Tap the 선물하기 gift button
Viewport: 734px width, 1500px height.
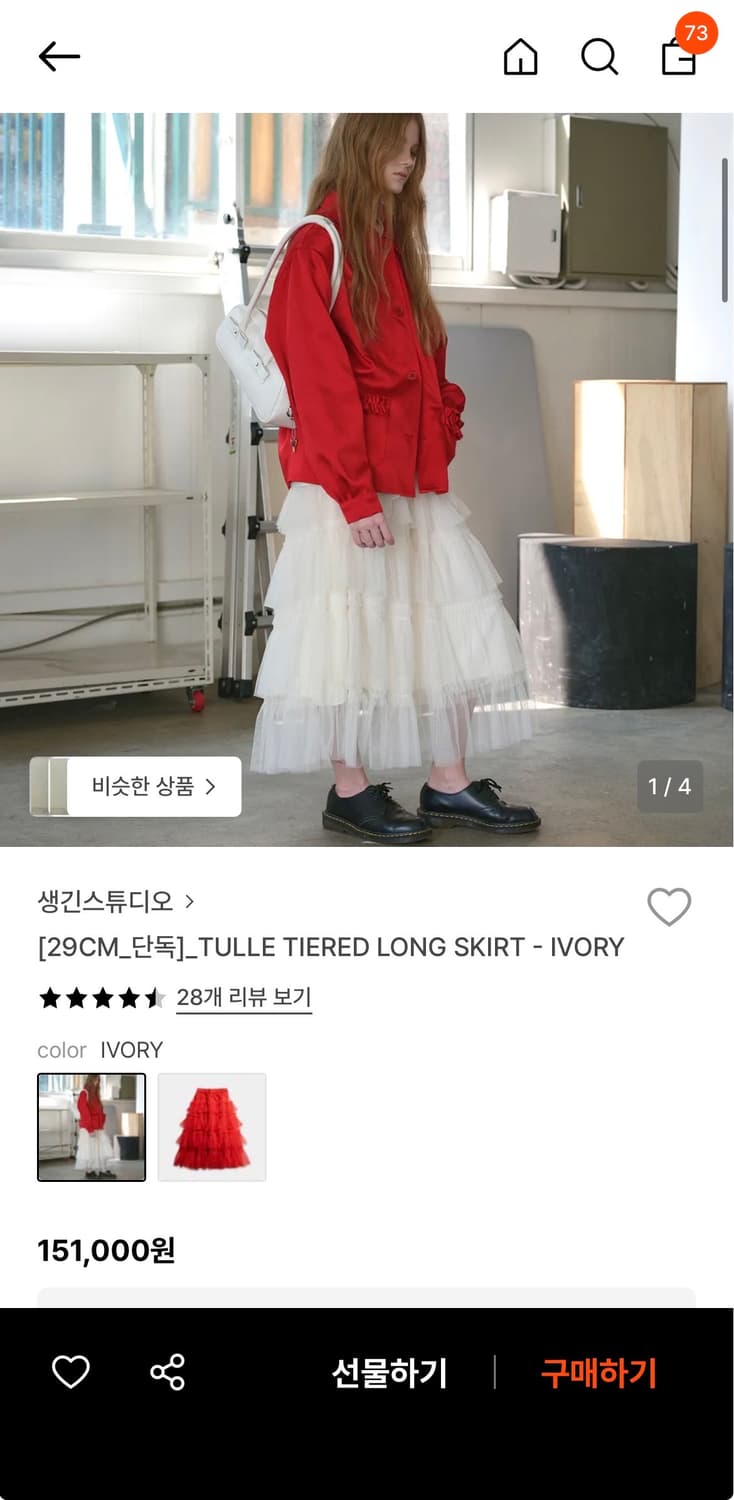click(x=389, y=1373)
